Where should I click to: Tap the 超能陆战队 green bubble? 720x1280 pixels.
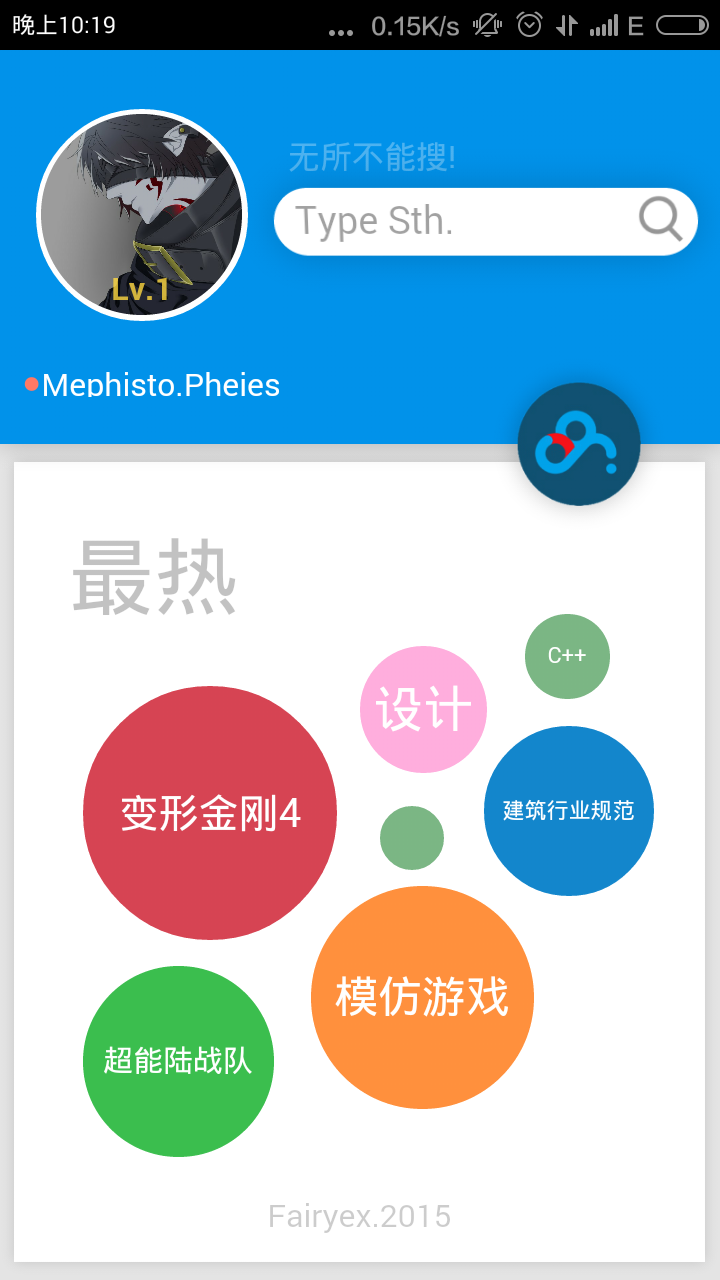coord(178,1060)
